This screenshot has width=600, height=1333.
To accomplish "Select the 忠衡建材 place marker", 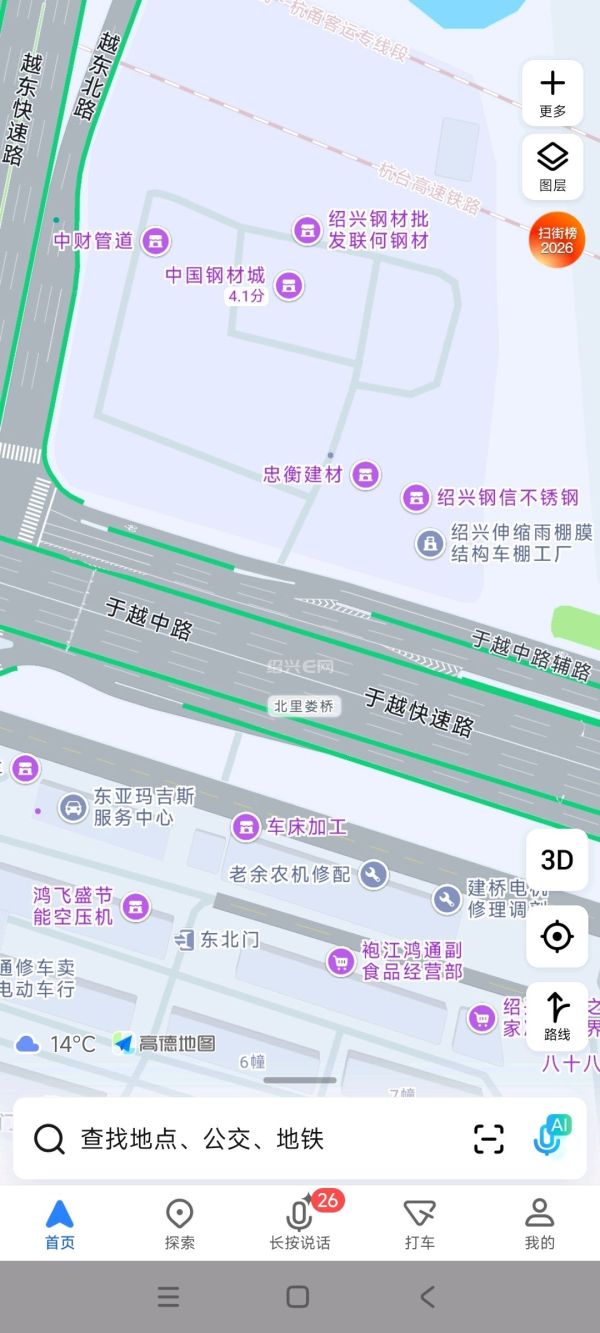I will pyautogui.click(x=366, y=474).
